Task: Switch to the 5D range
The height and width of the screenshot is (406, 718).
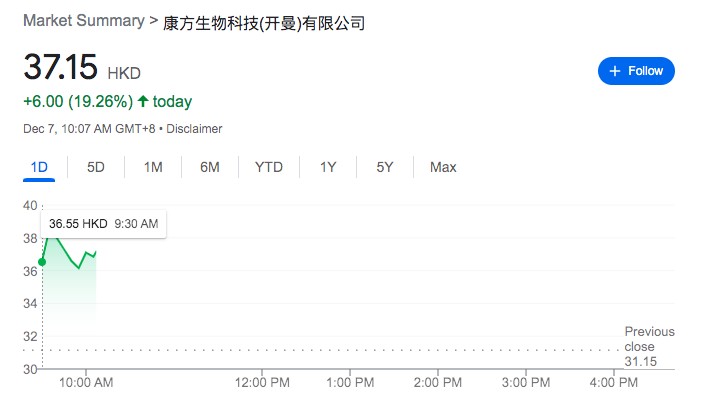Action: pos(96,167)
